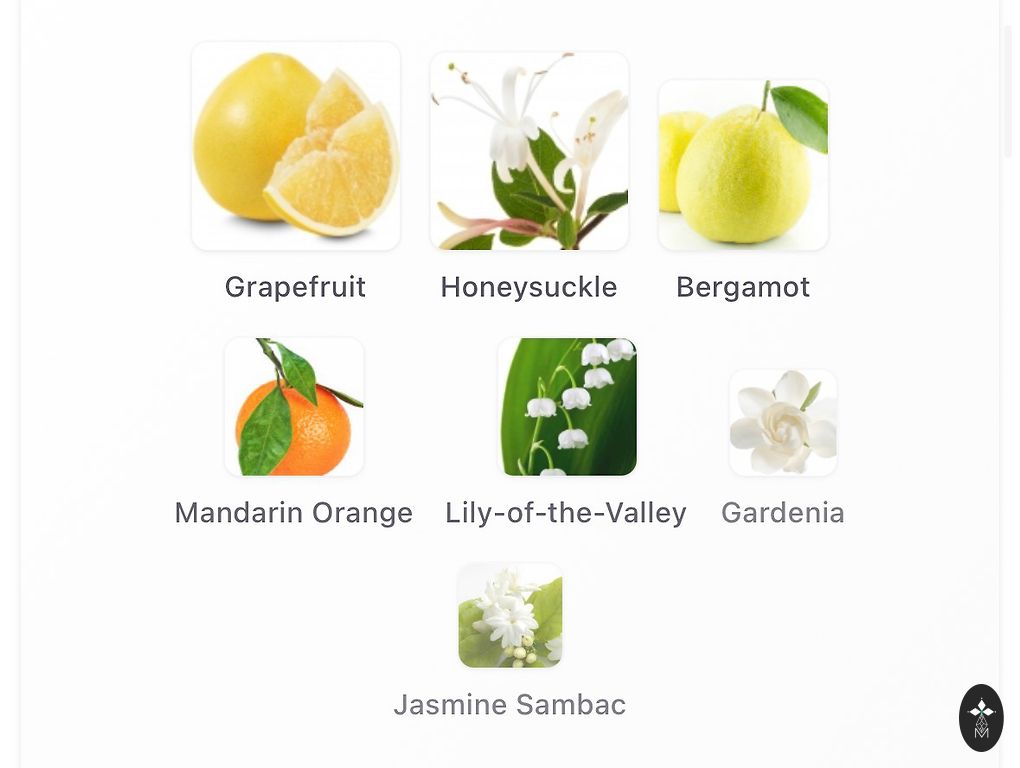Tap the Lily-of-the-Valley note
The width and height of the screenshot is (1020, 768).
pos(567,407)
